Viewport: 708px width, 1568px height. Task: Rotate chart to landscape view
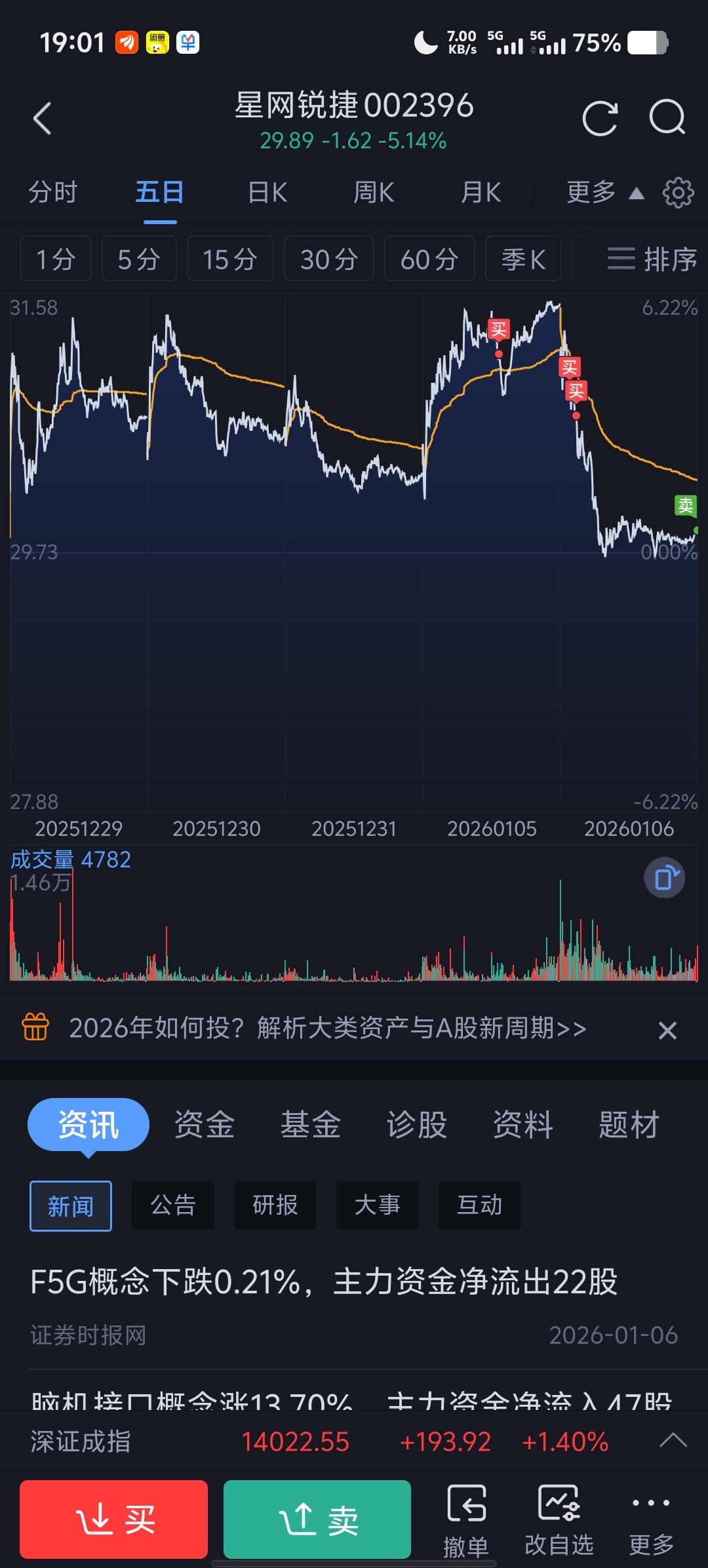pos(664,878)
